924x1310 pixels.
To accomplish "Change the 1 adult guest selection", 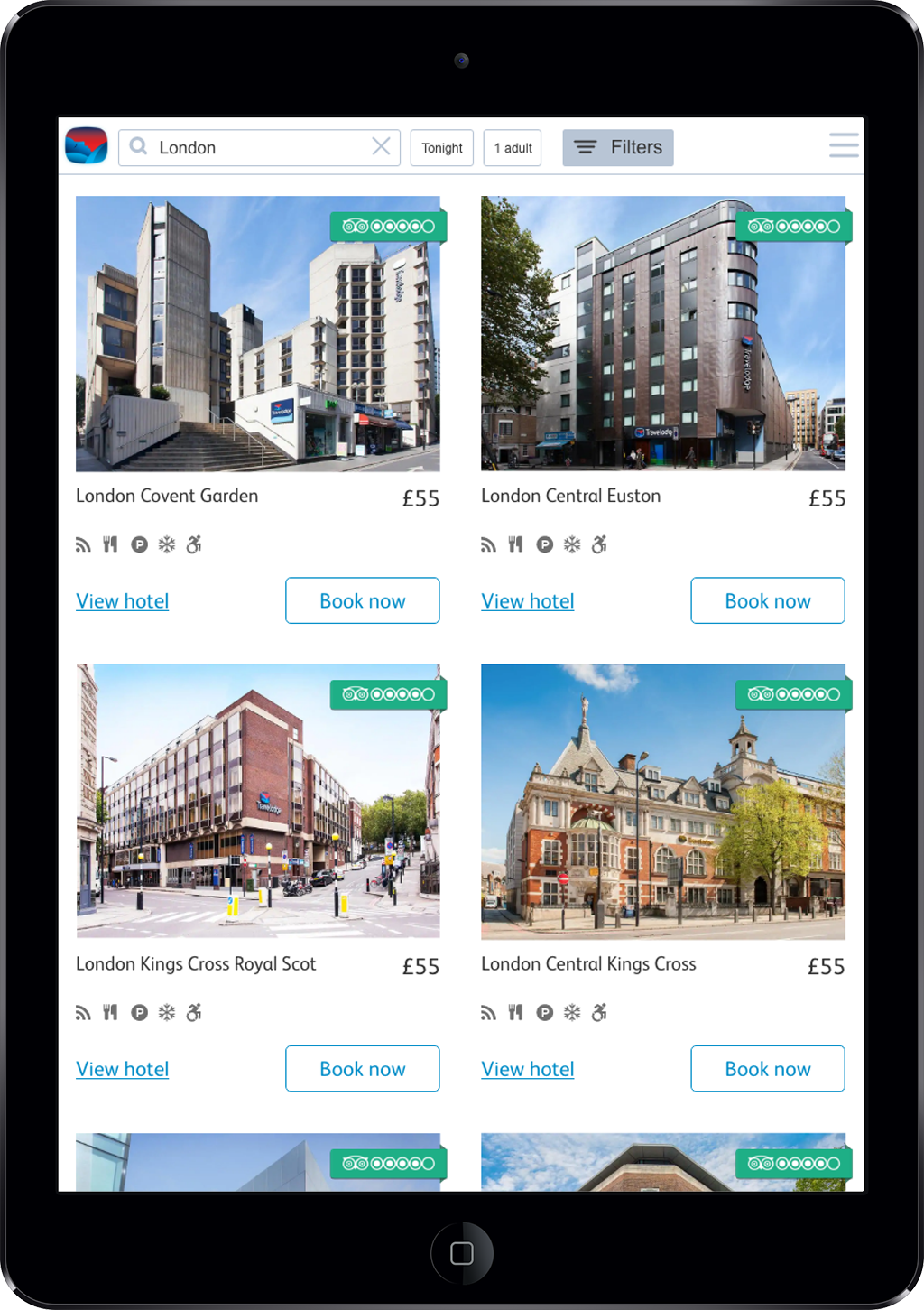I will [x=512, y=148].
